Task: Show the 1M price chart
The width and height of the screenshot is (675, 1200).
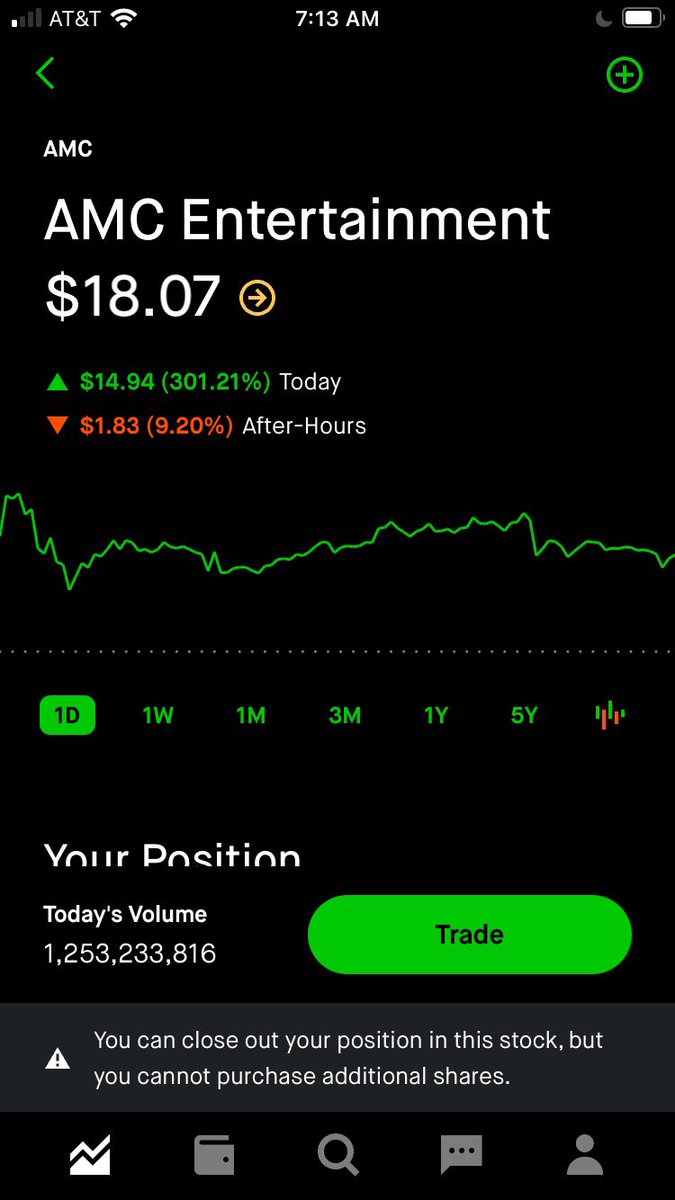Action: click(x=251, y=716)
